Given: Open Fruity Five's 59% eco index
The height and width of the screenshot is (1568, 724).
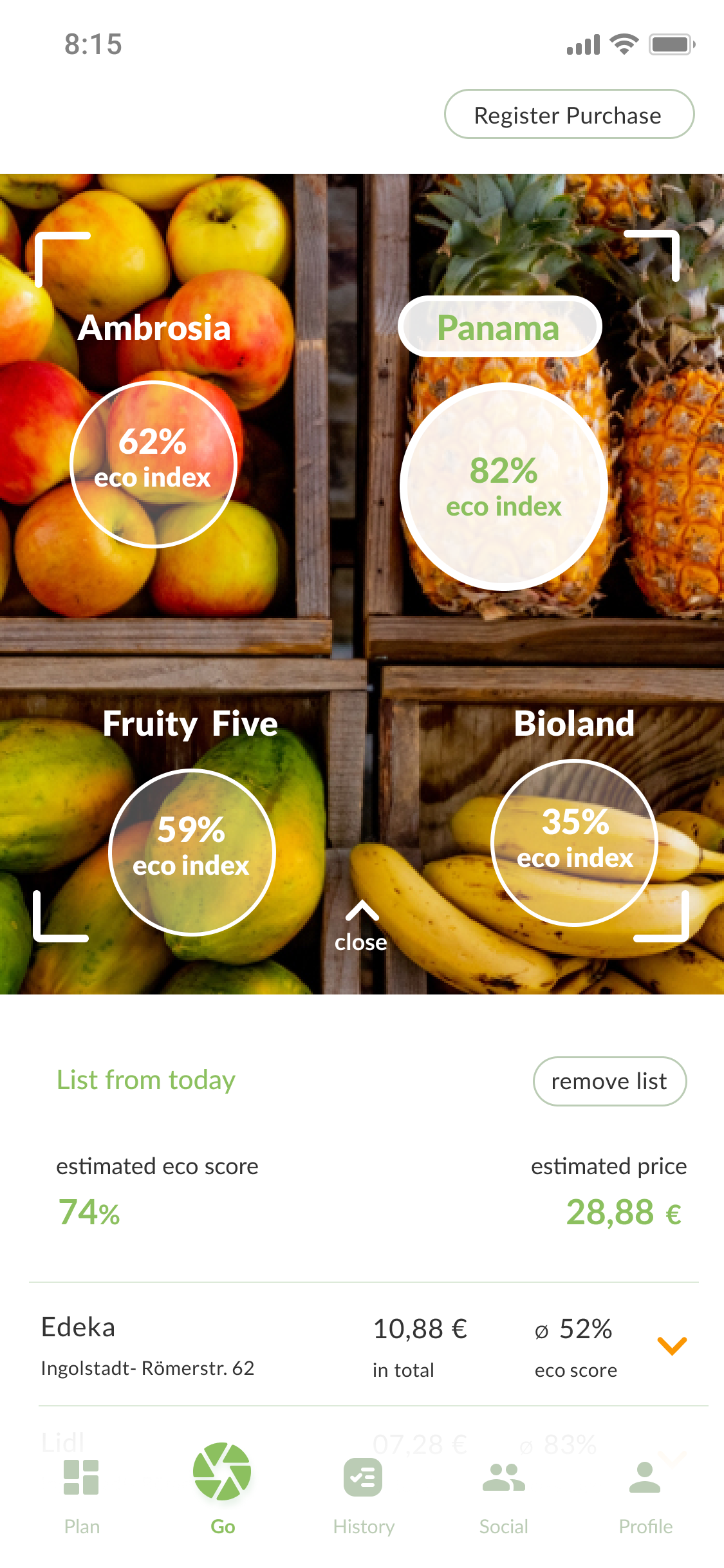Looking at the screenshot, I should (192, 852).
